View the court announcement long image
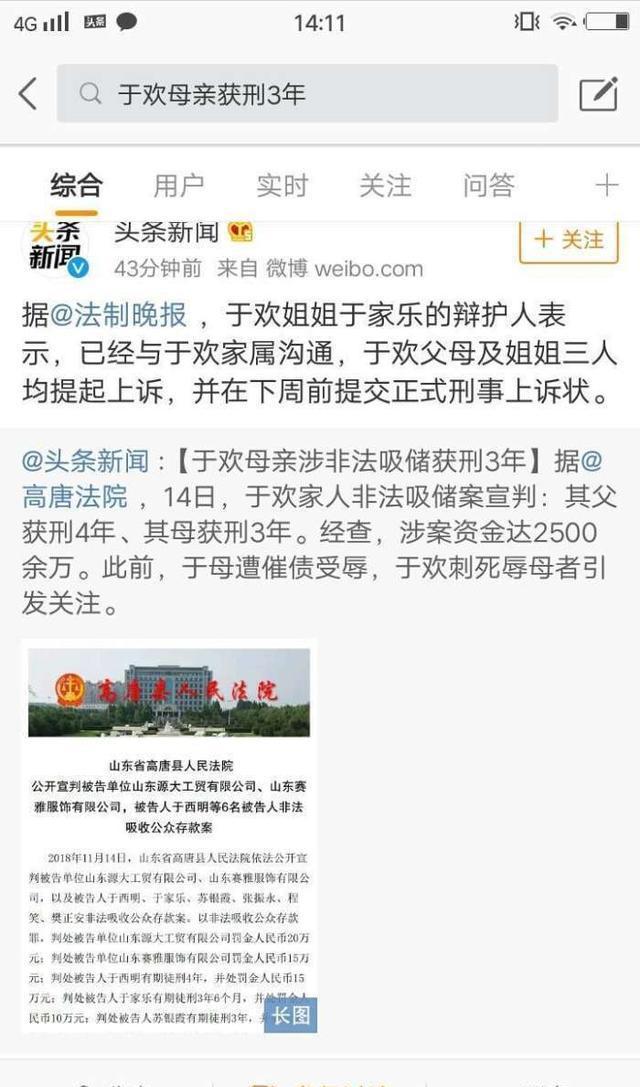 (x=169, y=836)
